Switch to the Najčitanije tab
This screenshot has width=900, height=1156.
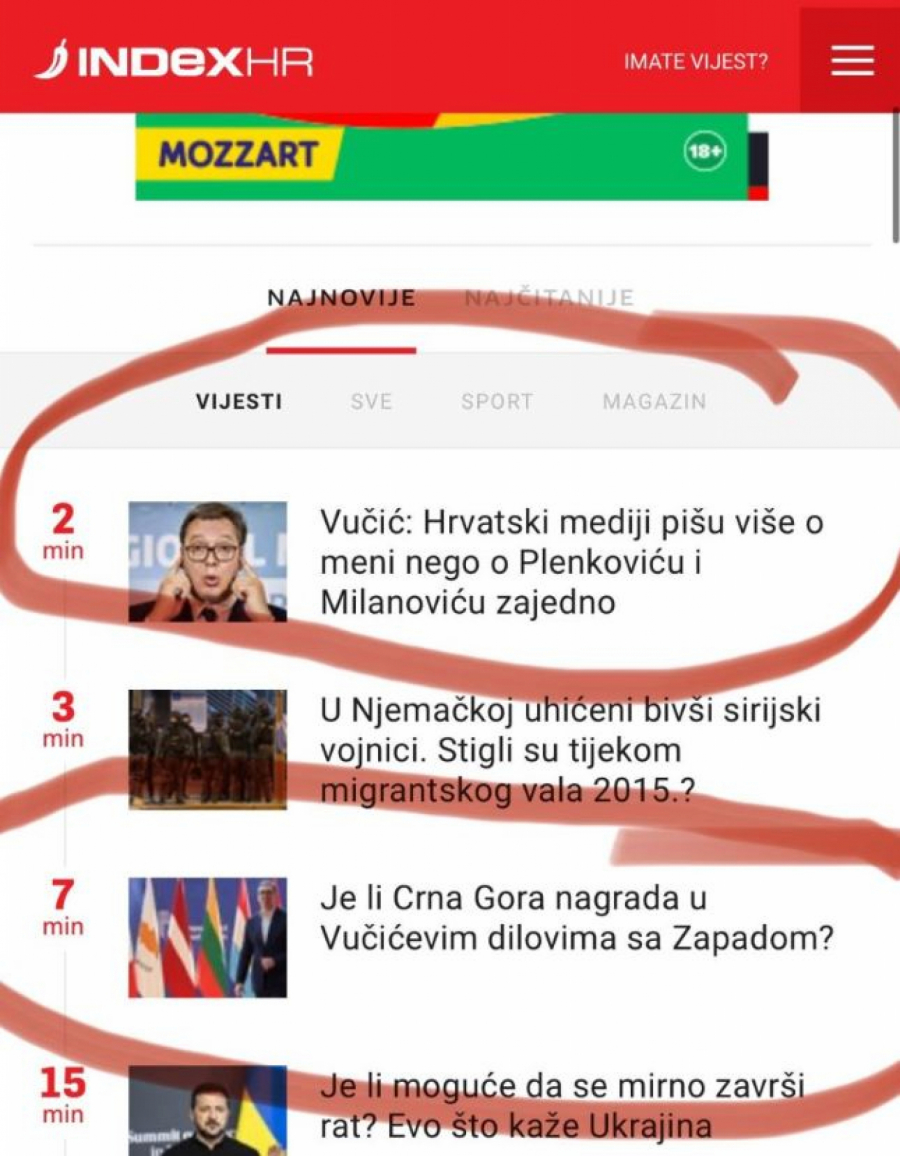point(549,298)
